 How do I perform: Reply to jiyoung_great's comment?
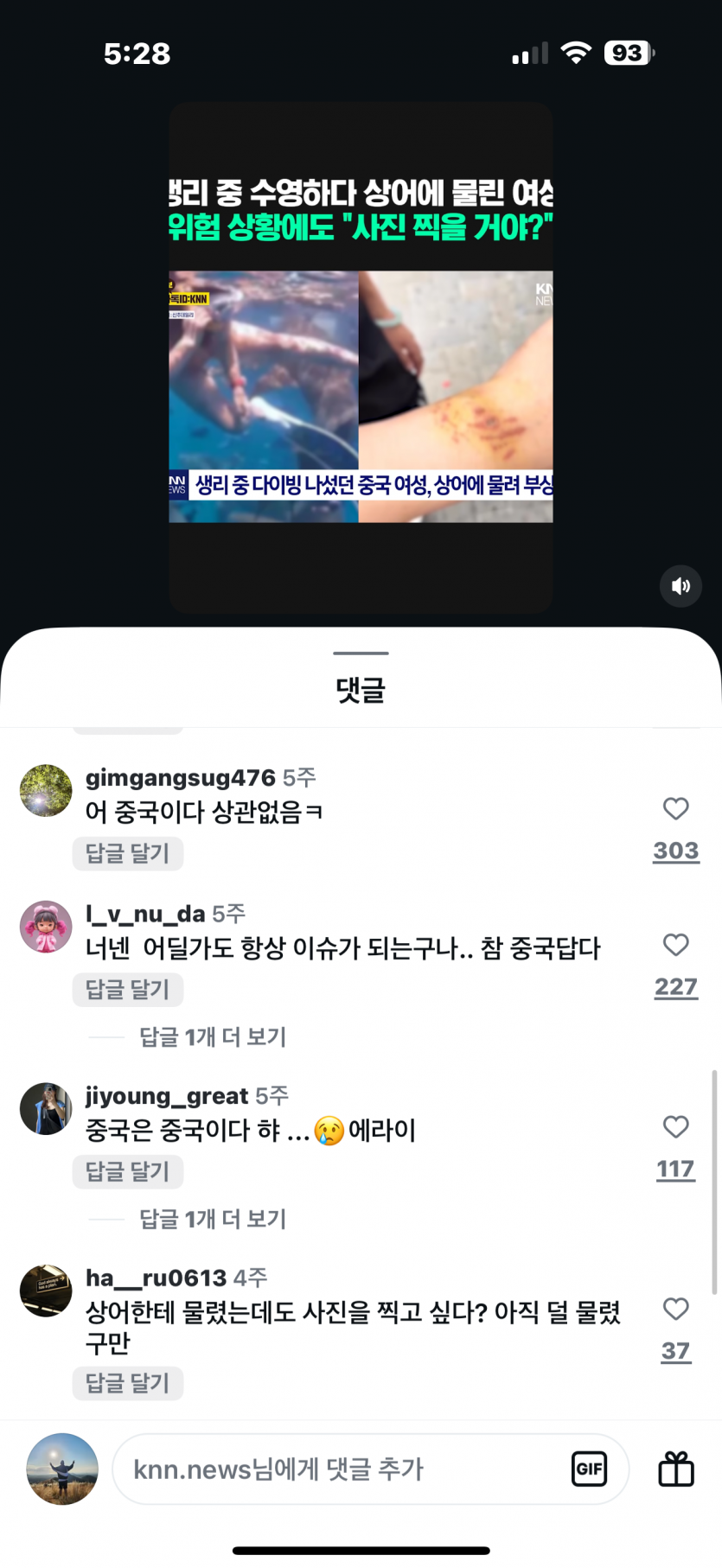point(127,1172)
